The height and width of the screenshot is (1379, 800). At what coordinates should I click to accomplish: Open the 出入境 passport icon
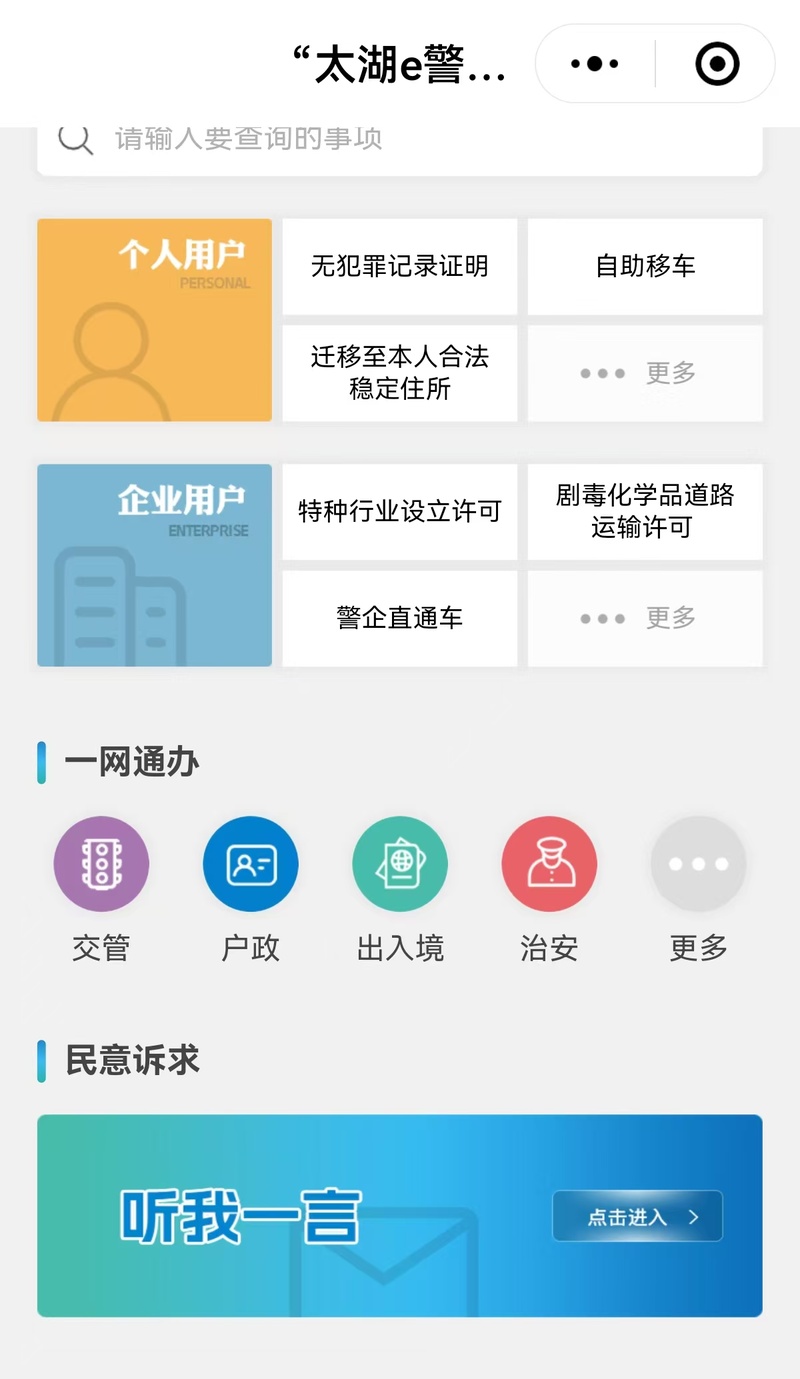point(400,864)
